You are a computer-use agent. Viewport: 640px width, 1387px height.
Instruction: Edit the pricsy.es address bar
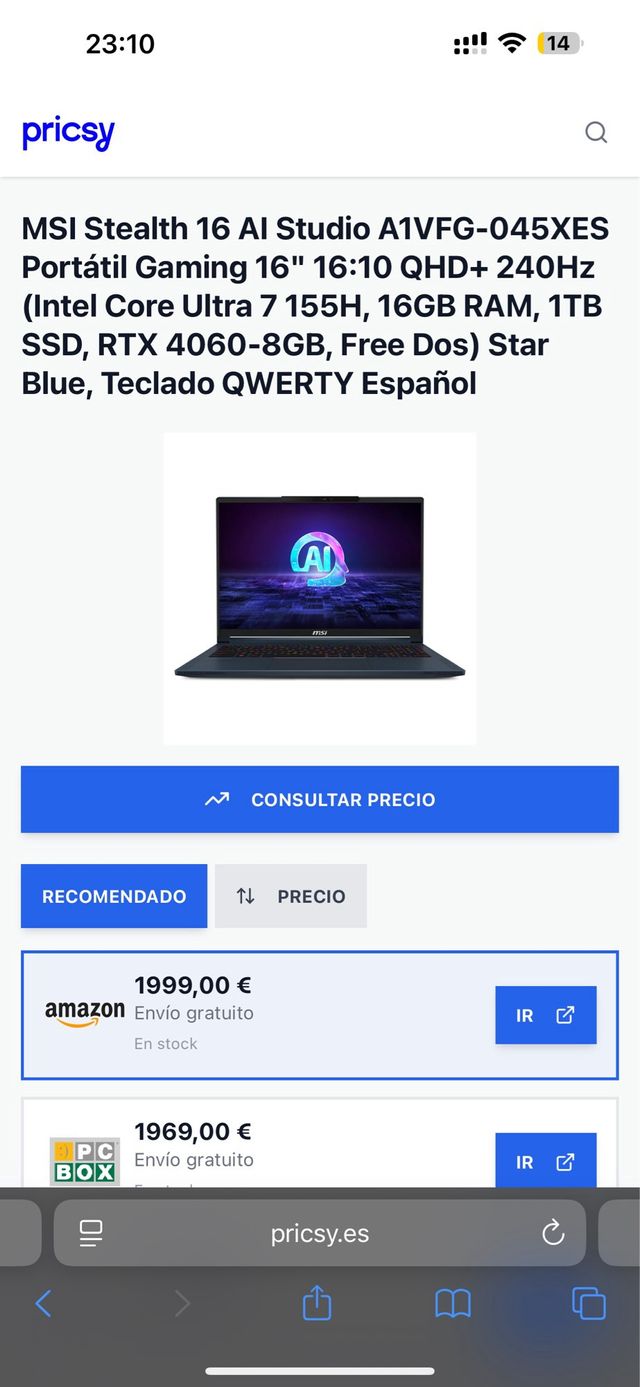click(x=320, y=1234)
